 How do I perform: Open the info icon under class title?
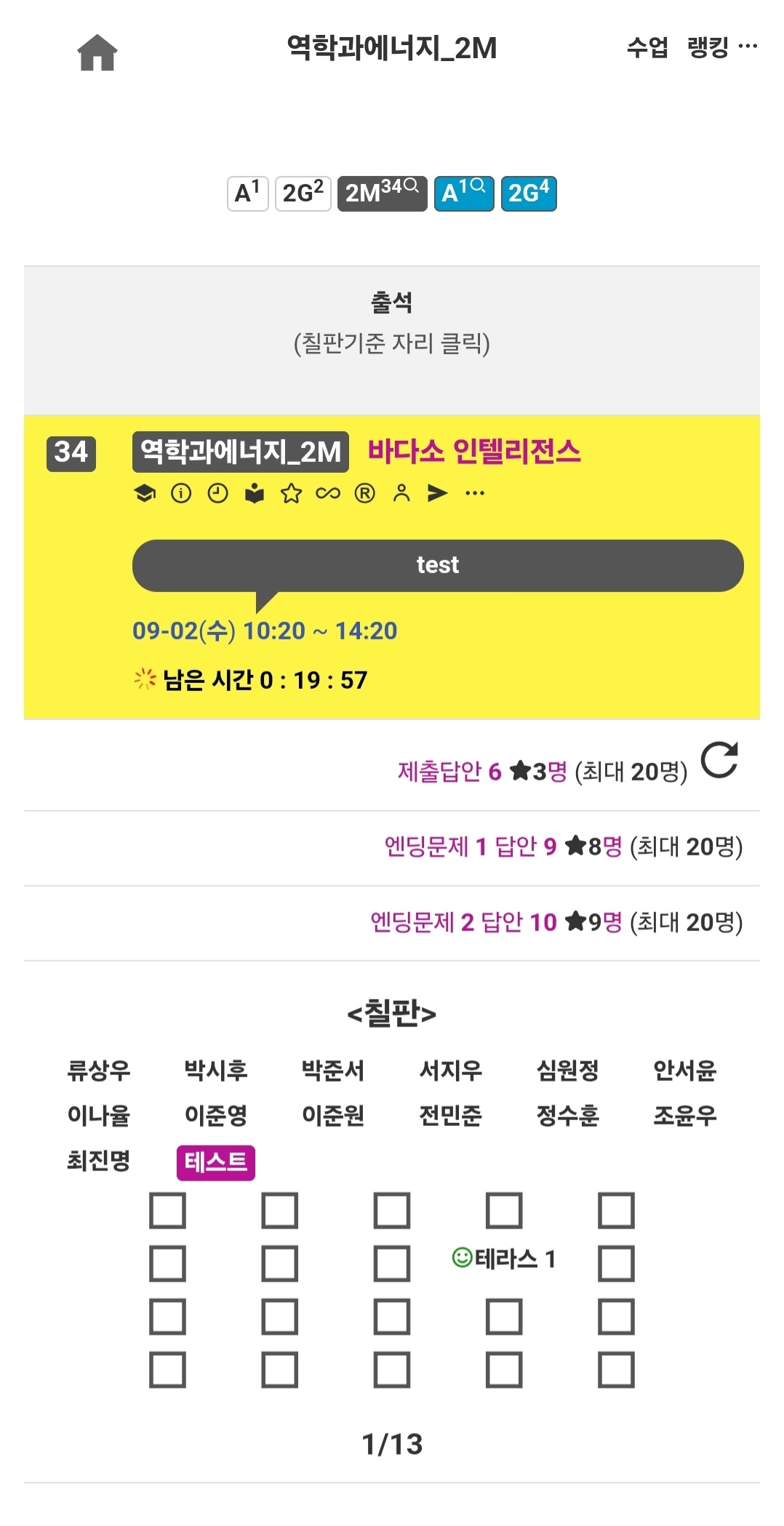pyautogui.click(x=181, y=494)
